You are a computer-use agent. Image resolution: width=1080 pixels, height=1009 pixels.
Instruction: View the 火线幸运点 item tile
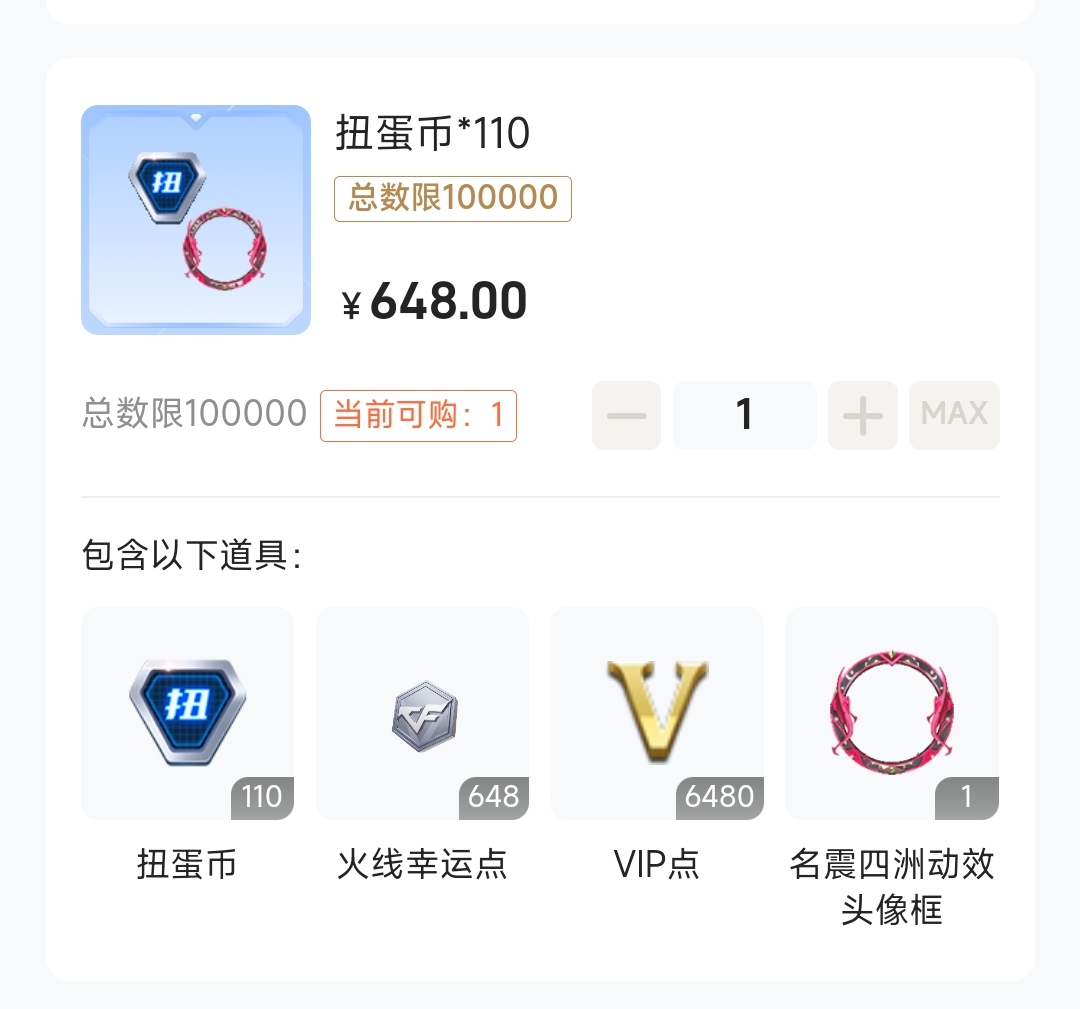(x=422, y=714)
